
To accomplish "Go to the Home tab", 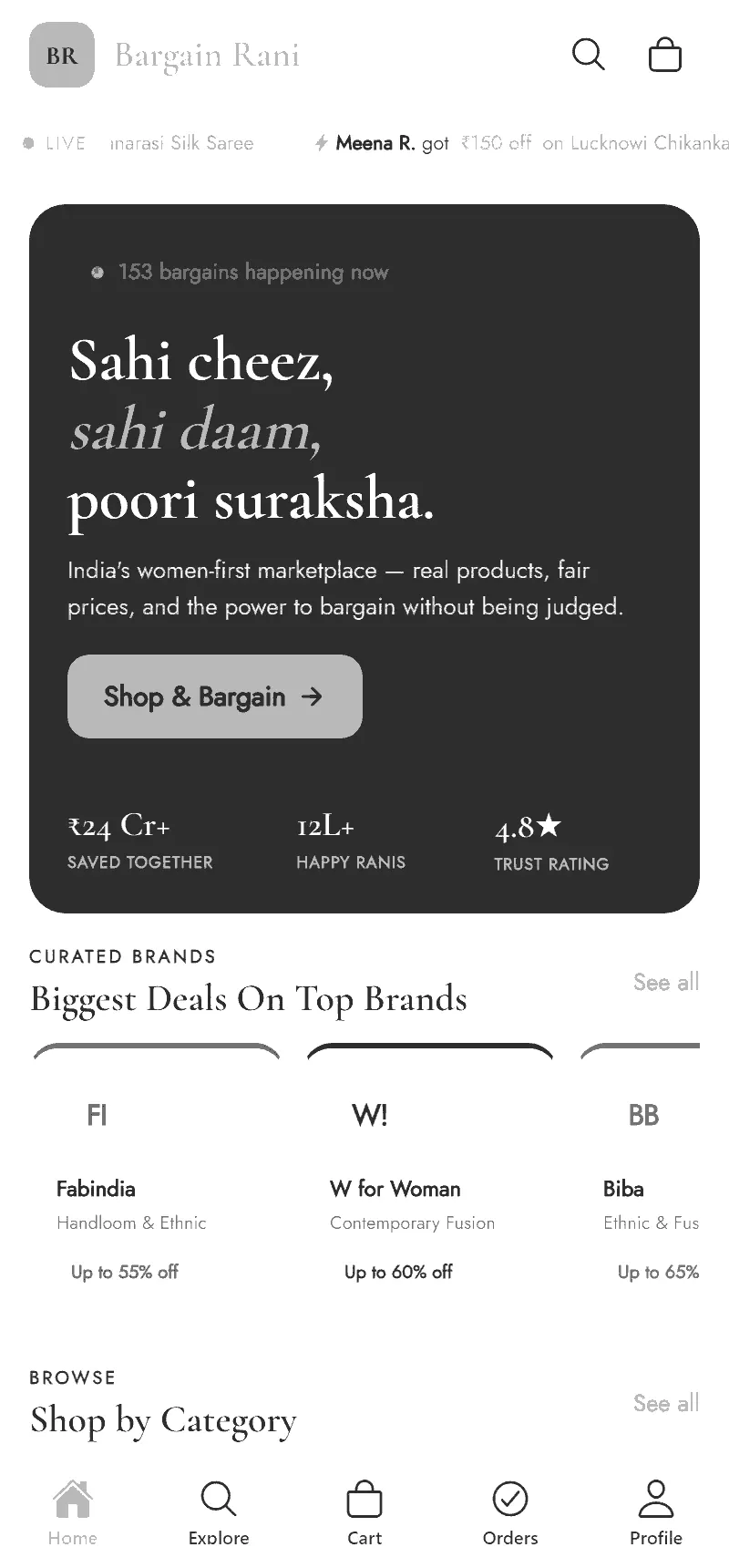I will pos(73,1512).
